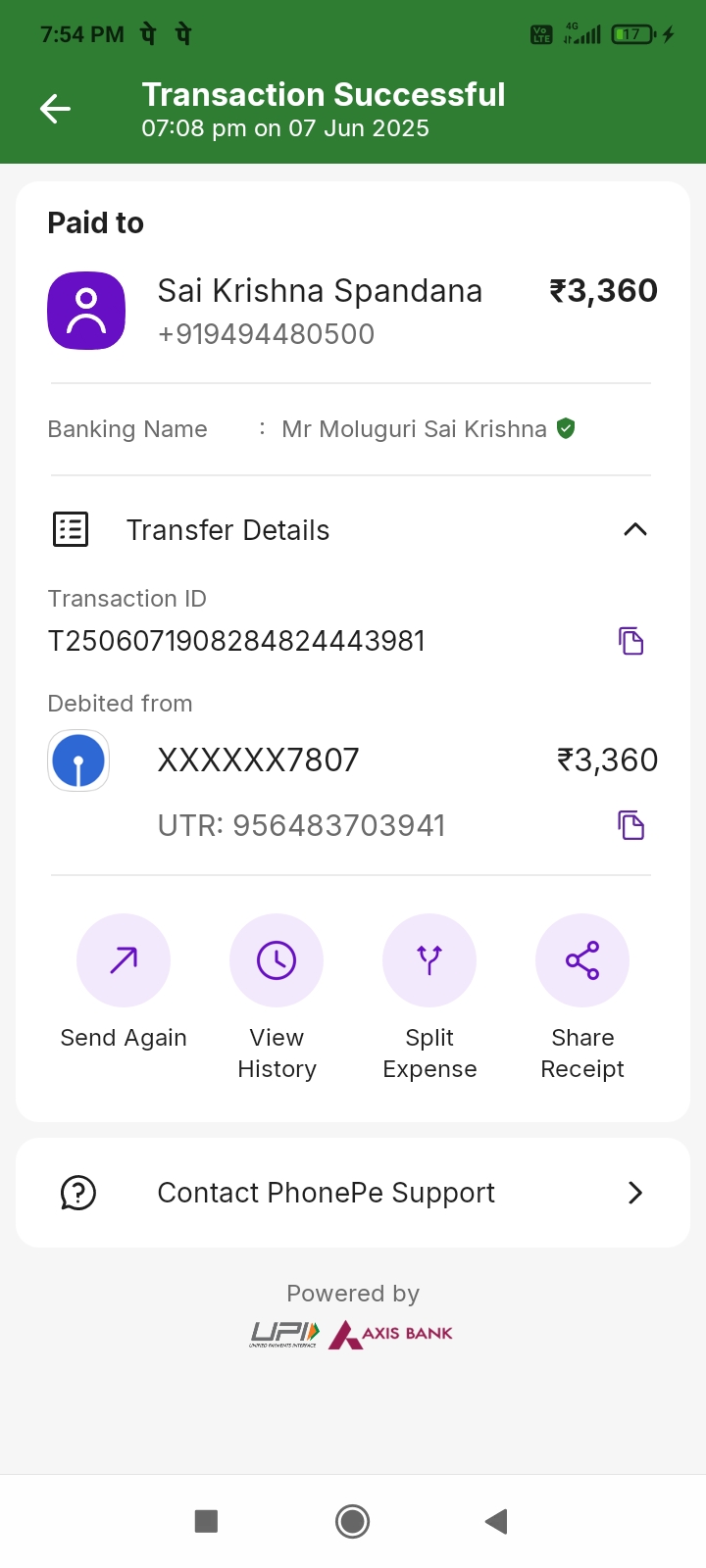
Task: Collapse the Transfer Details section
Action: click(634, 530)
